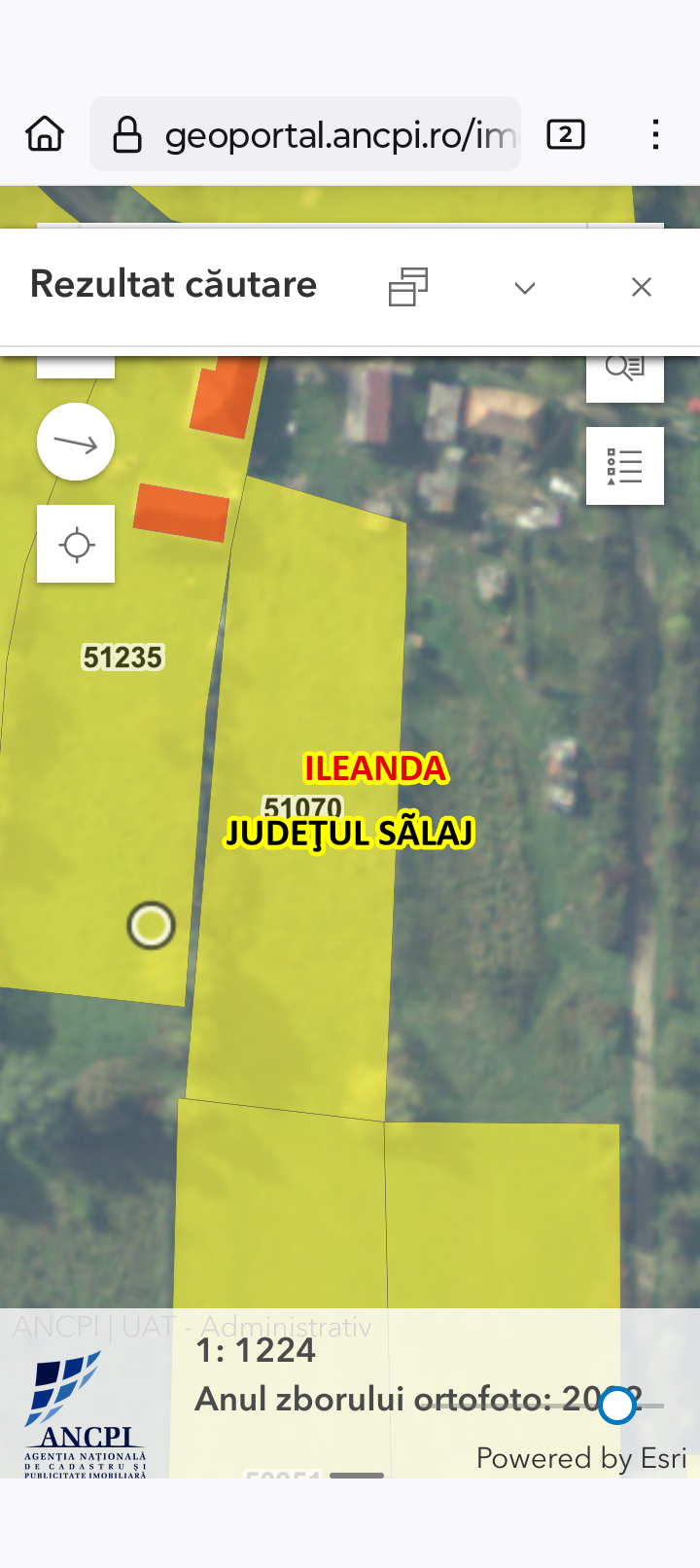Image resolution: width=700 pixels, height=1568 pixels.
Task: Restore the Rezultat căutare panel size
Action: pos(408,287)
